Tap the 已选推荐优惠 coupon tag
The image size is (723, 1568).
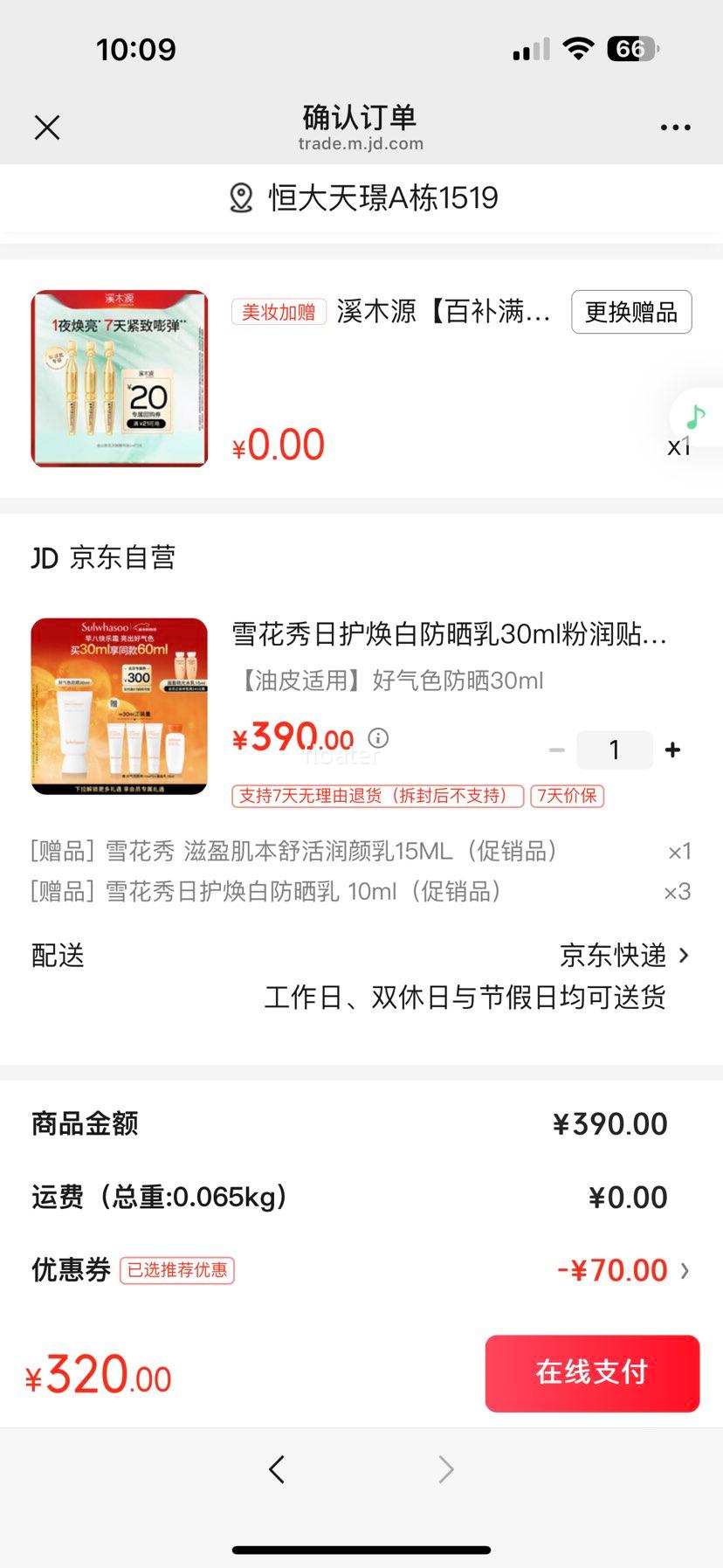click(177, 1272)
